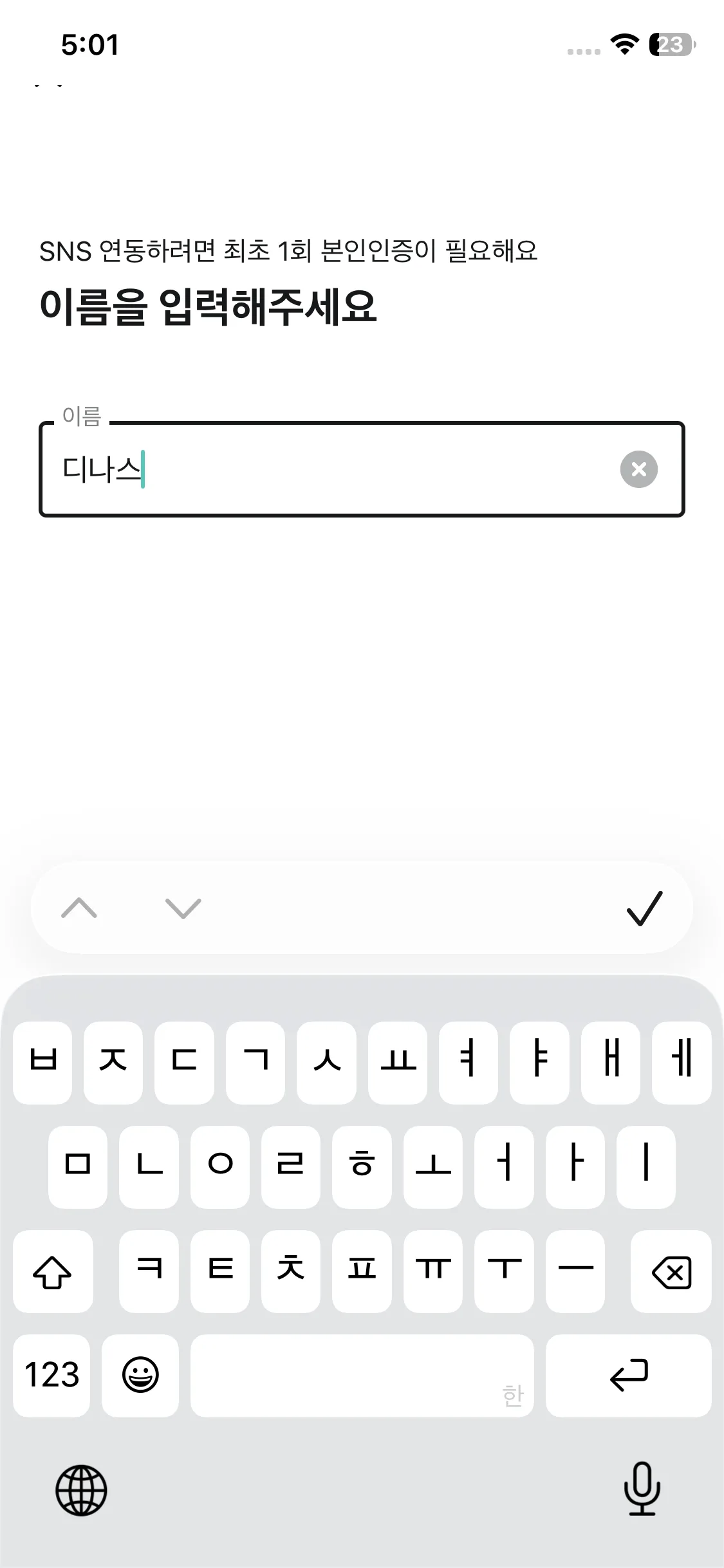Tap the return key on keyboard
The height and width of the screenshot is (1568, 724).
628,1375
